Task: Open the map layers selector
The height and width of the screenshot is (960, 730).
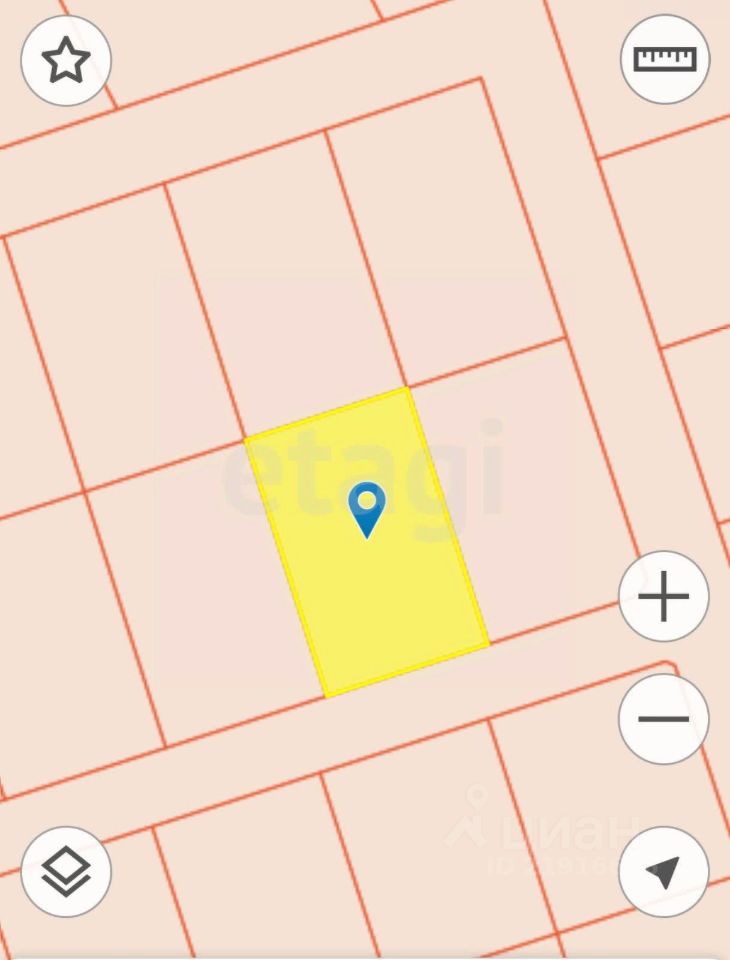Action: click(66, 871)
